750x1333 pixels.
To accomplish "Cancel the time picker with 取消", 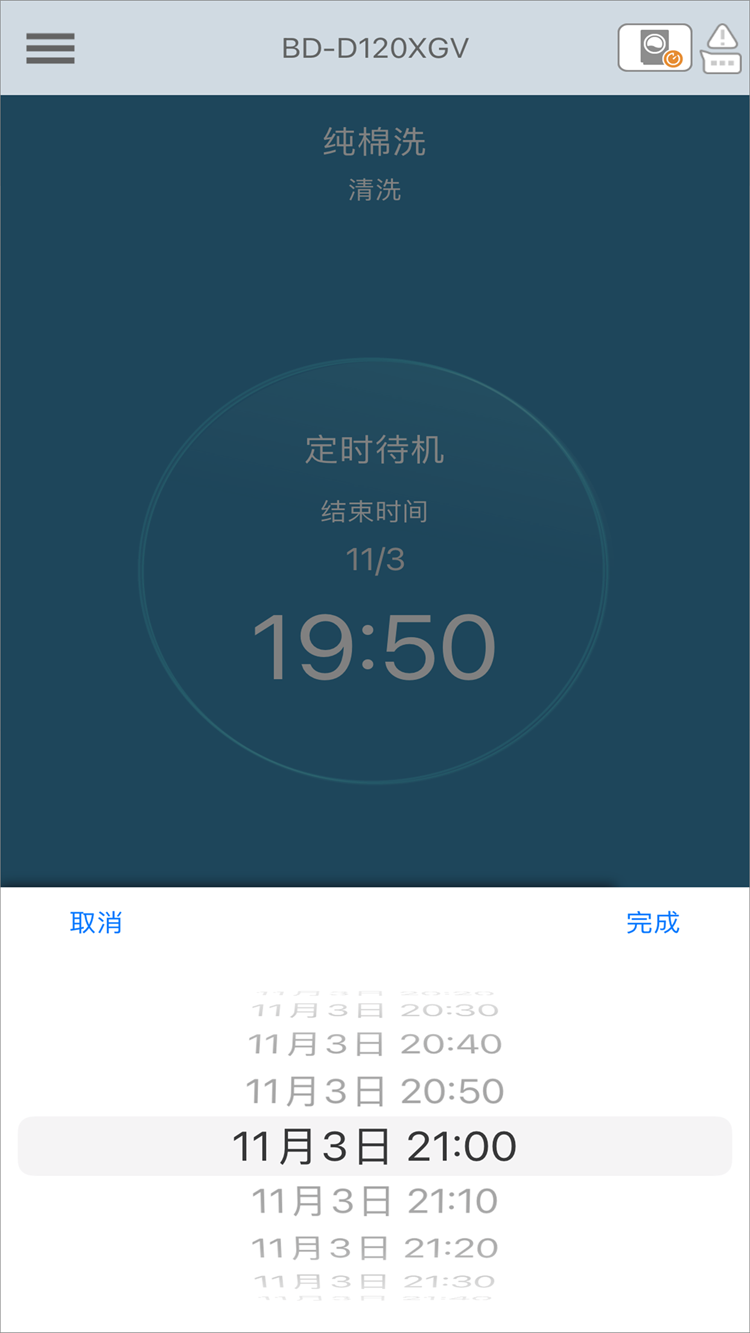I will click(96, 922).
